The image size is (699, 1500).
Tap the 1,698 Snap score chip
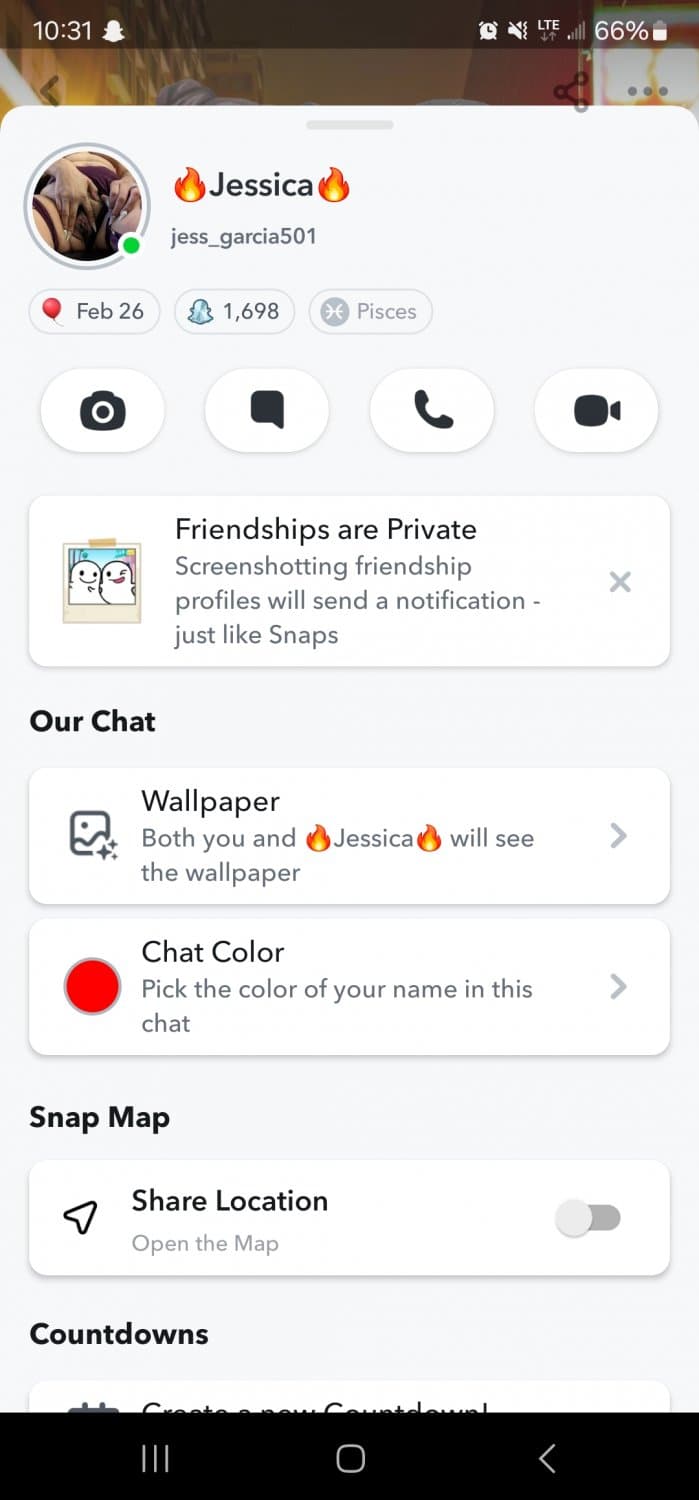point(234,311)
